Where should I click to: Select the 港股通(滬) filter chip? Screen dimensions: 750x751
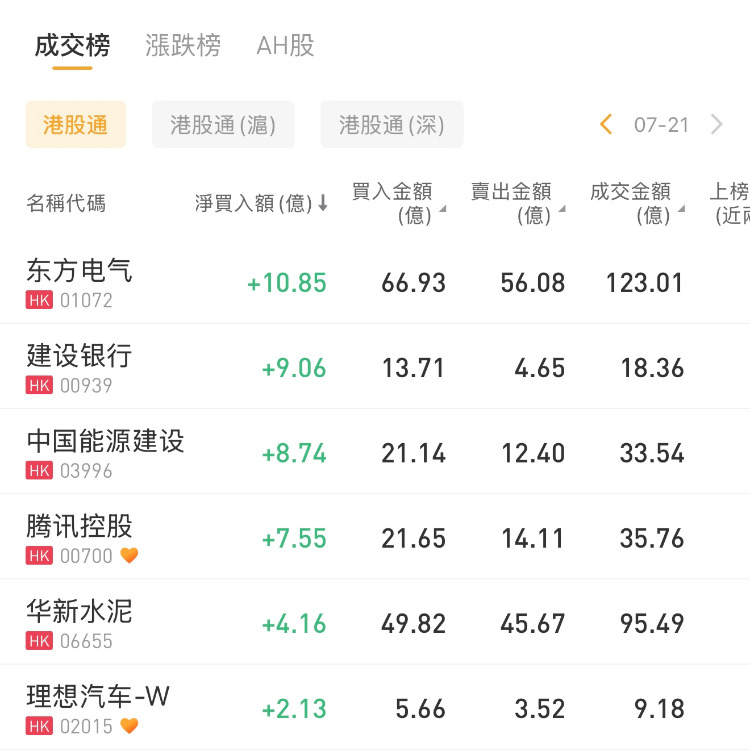point(223,125)
